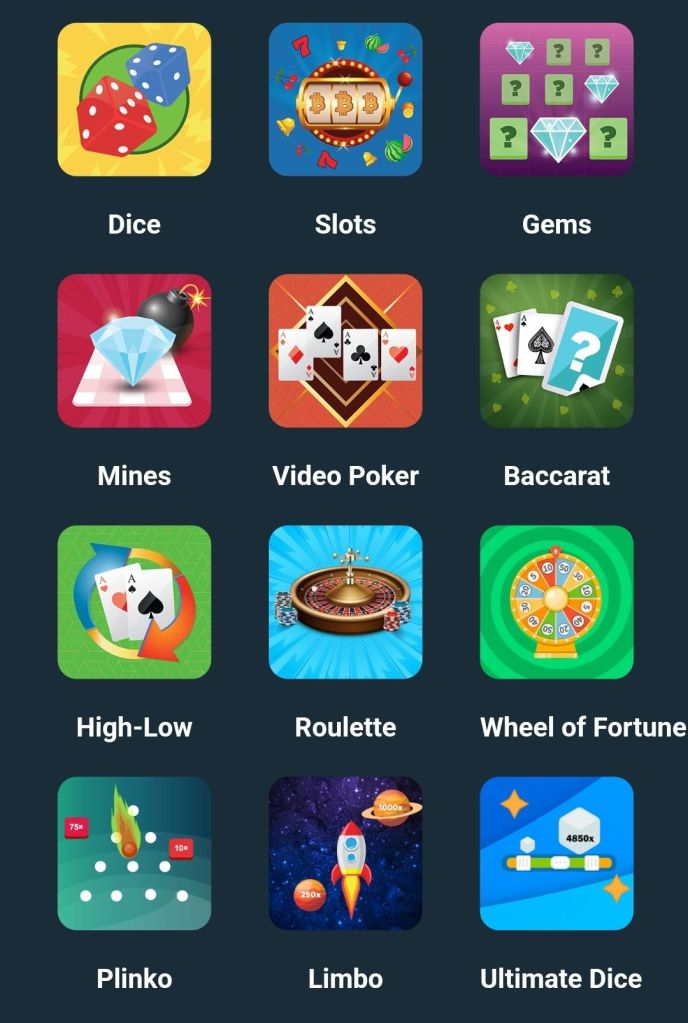This screenshot has width=688, height=1023.
Task: Play the Mines game
Action: coord(134,351)
